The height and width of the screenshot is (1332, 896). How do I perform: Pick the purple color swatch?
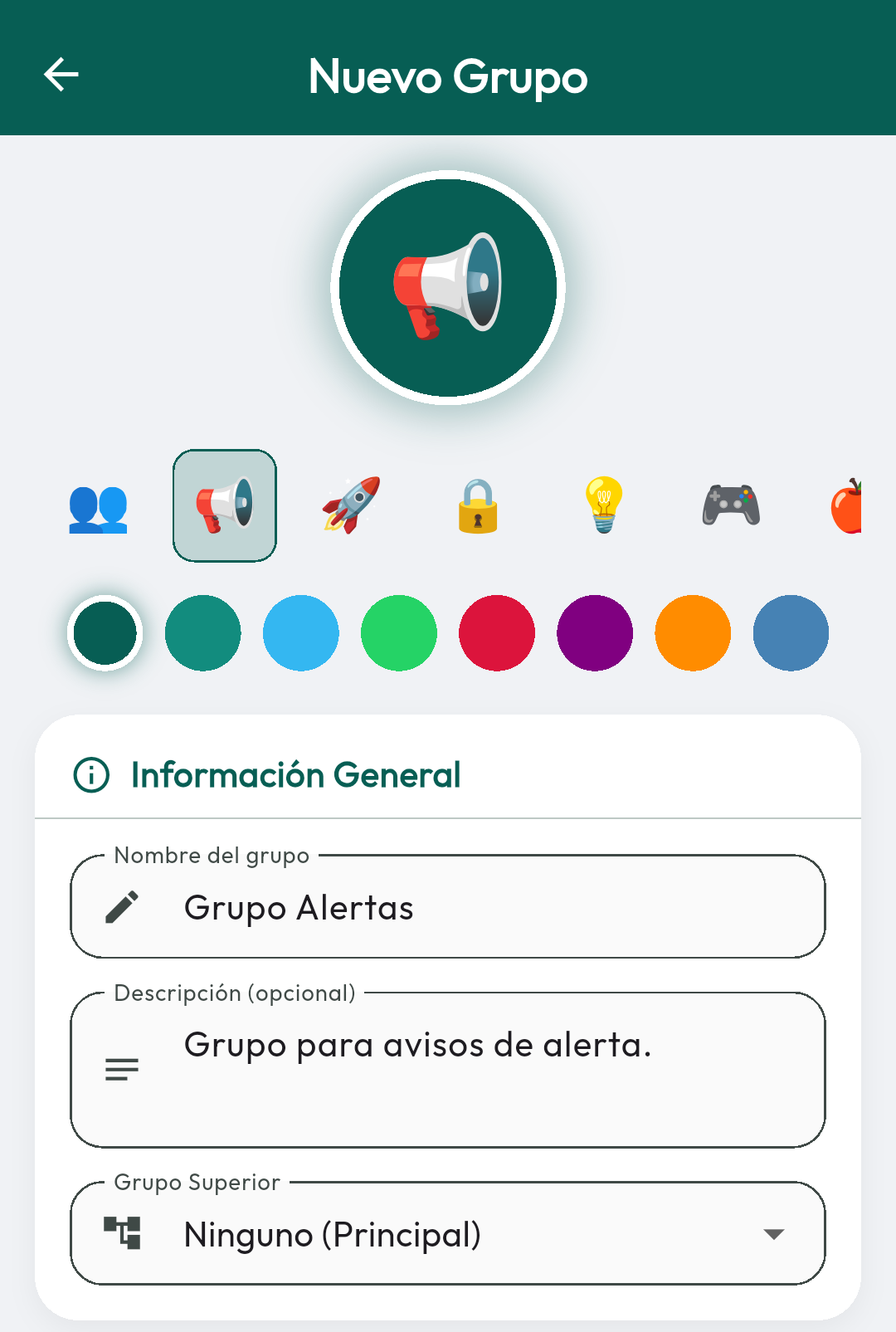595,633
